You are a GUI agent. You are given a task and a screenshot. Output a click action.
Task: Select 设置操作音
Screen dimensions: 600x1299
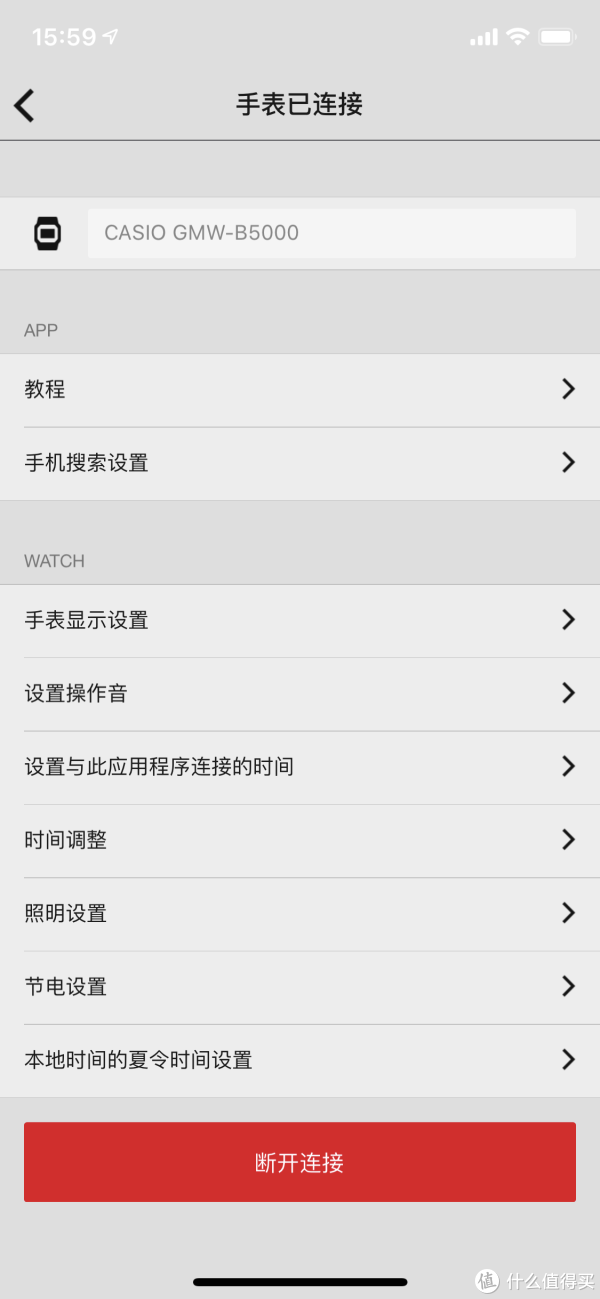[300, 694]
